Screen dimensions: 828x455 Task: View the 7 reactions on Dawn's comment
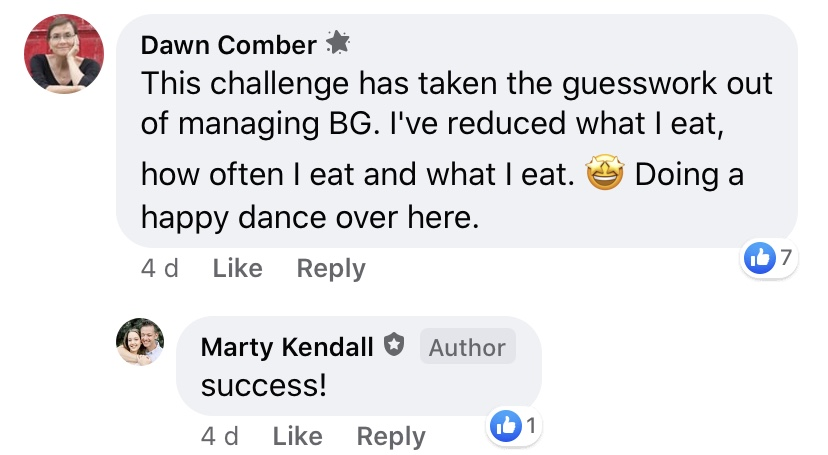pyautogui.click(x=769, y=259)
